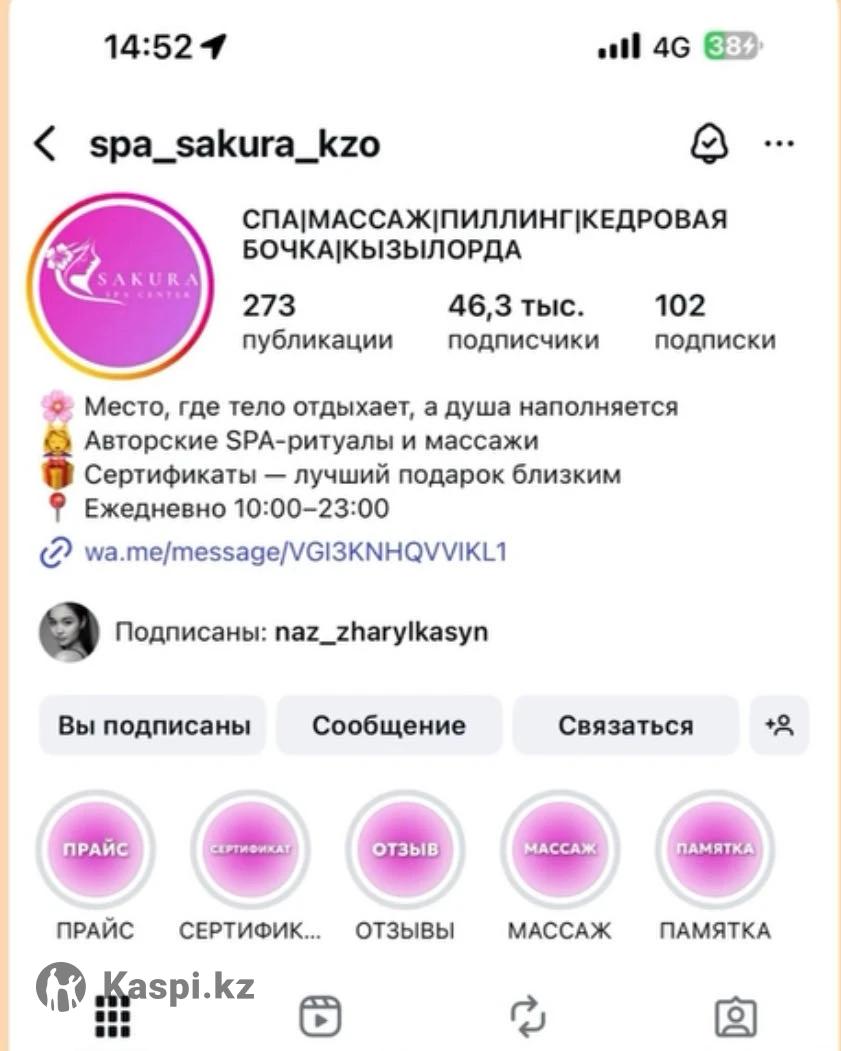This screenshot has height=1051, width=841.
Task: Switch to the Reels tab
Action: click(320, 1017)
